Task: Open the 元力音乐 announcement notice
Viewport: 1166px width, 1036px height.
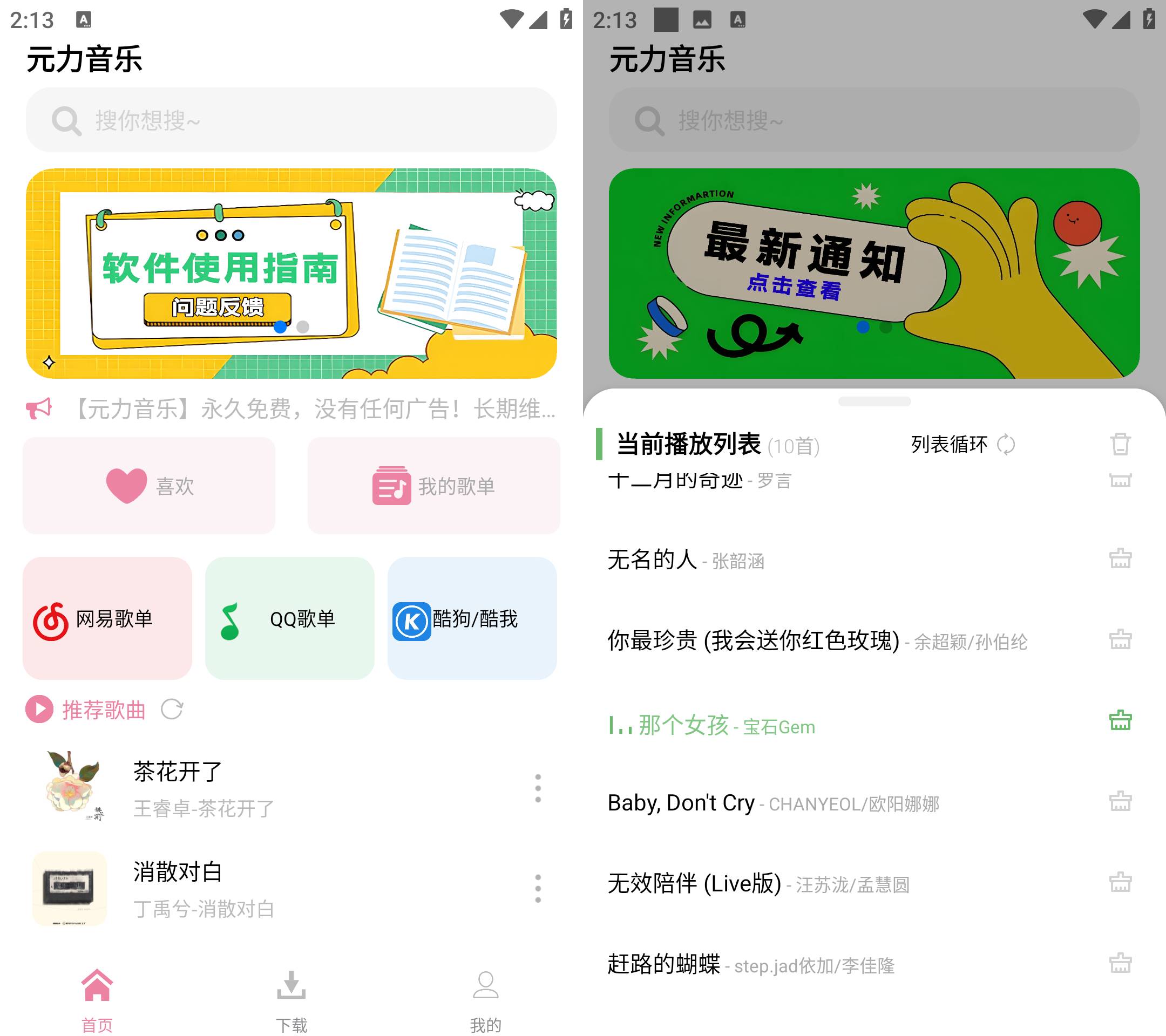Action: coord(314,409)
